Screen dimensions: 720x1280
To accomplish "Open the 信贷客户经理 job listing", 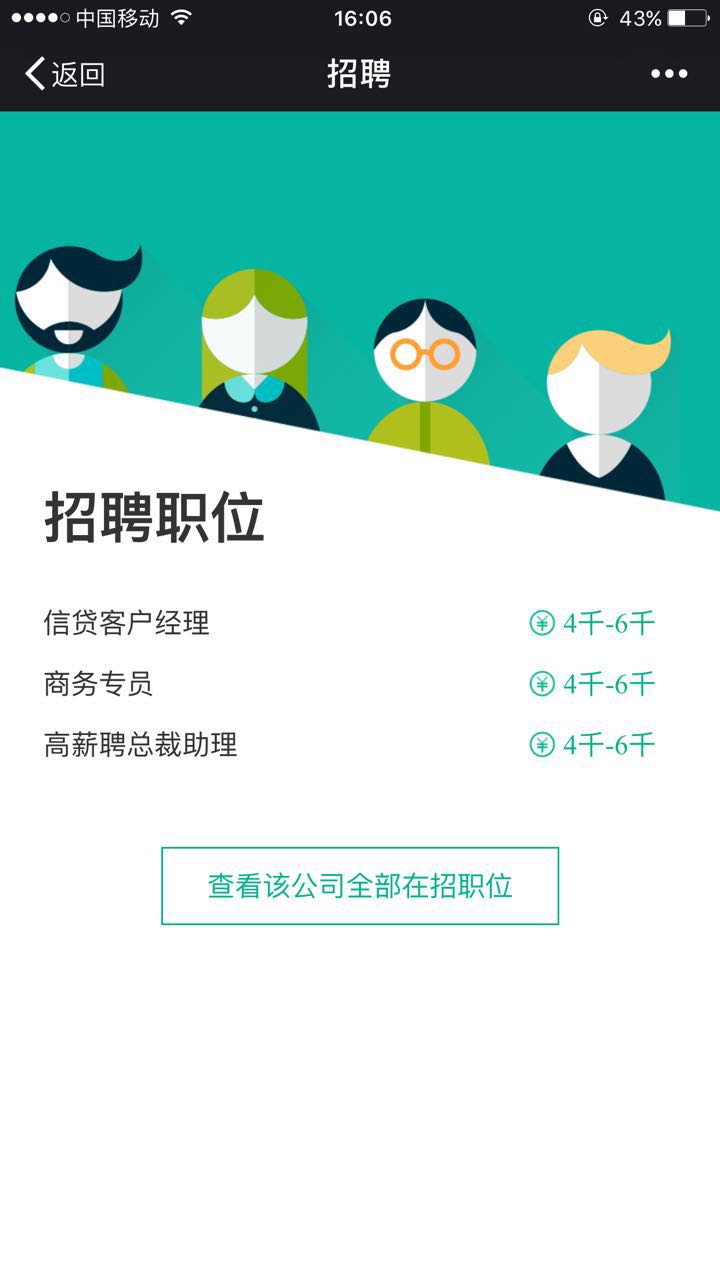I will tap(127, 623).
